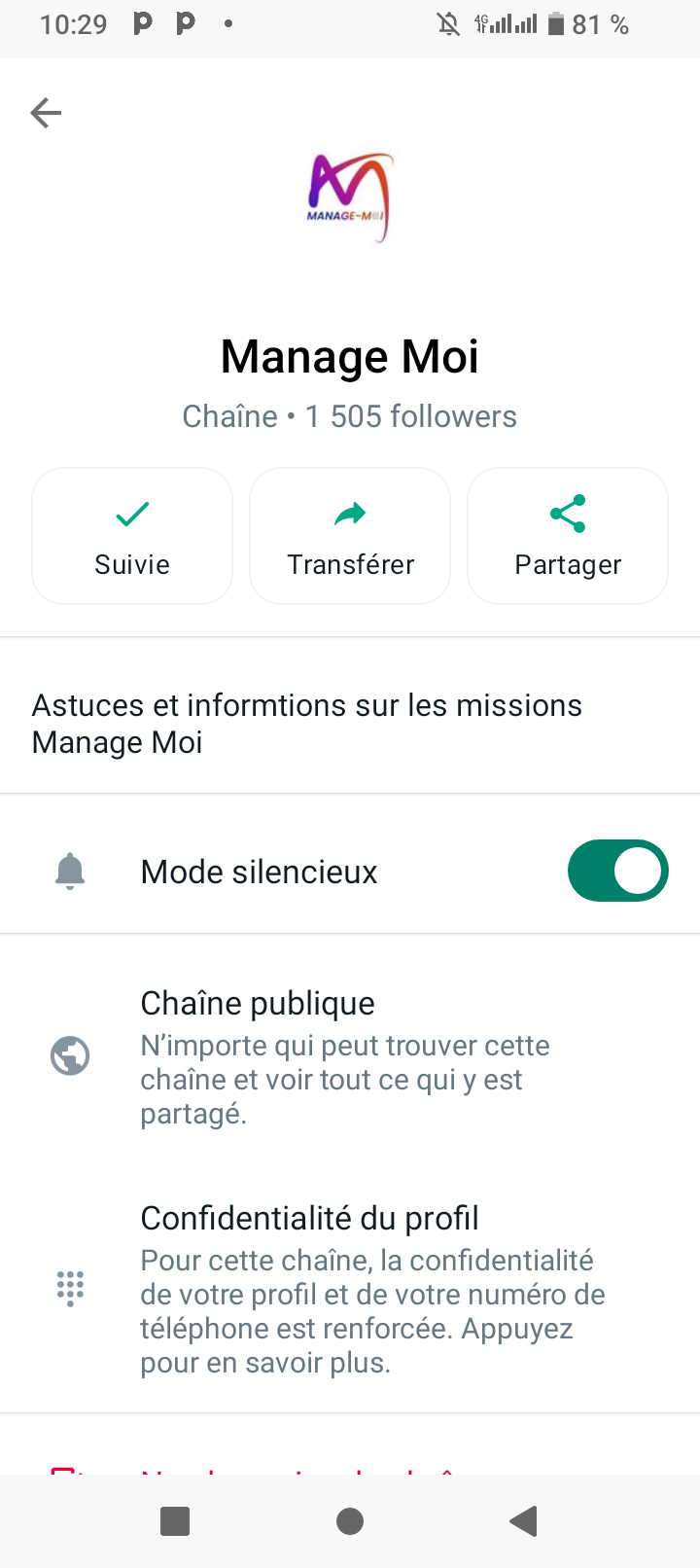Forward the channel with Transférer
Viewport: 700px width, 1568px height.
coord(350,536)
